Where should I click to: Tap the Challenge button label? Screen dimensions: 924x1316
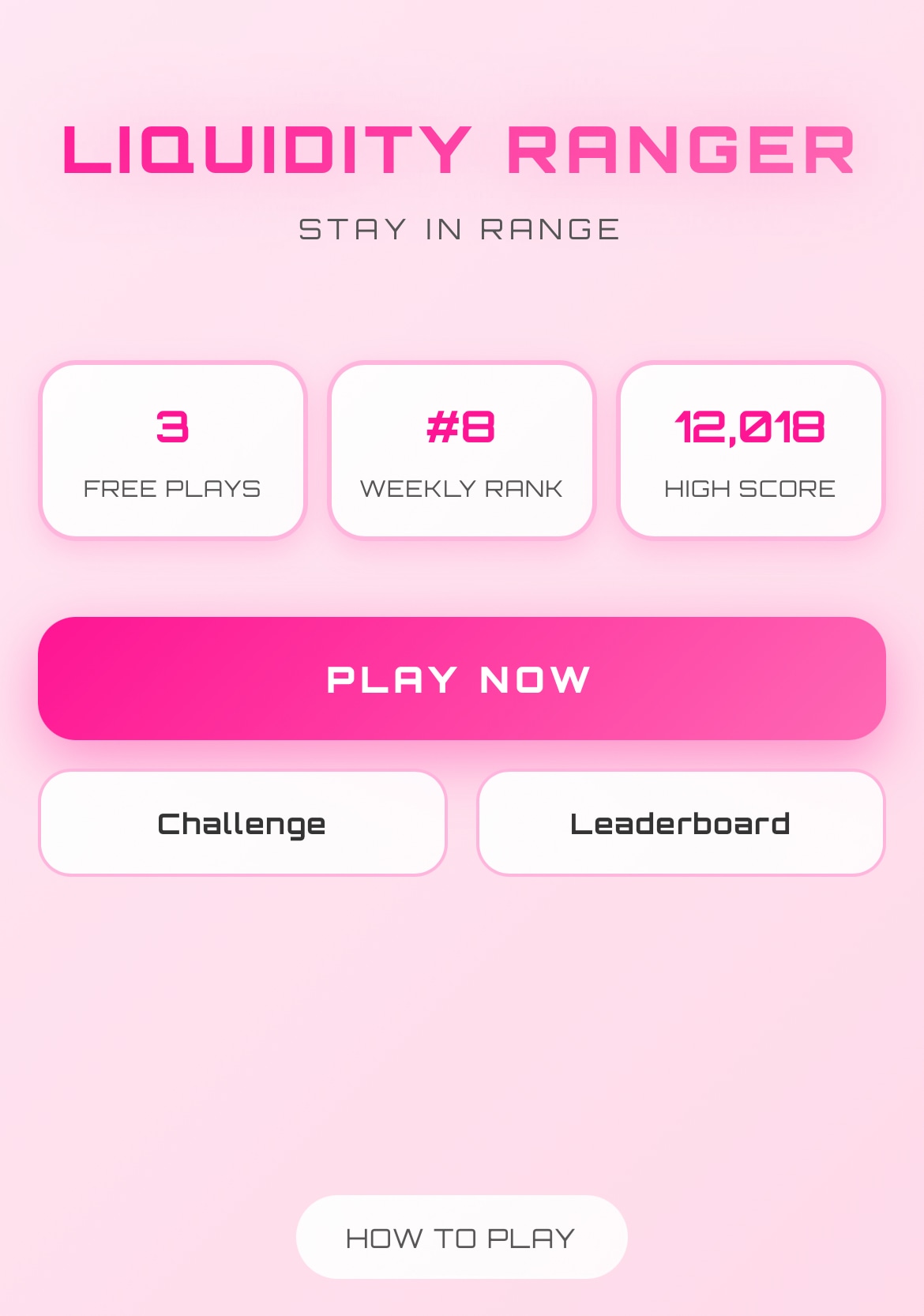point(241,823)
